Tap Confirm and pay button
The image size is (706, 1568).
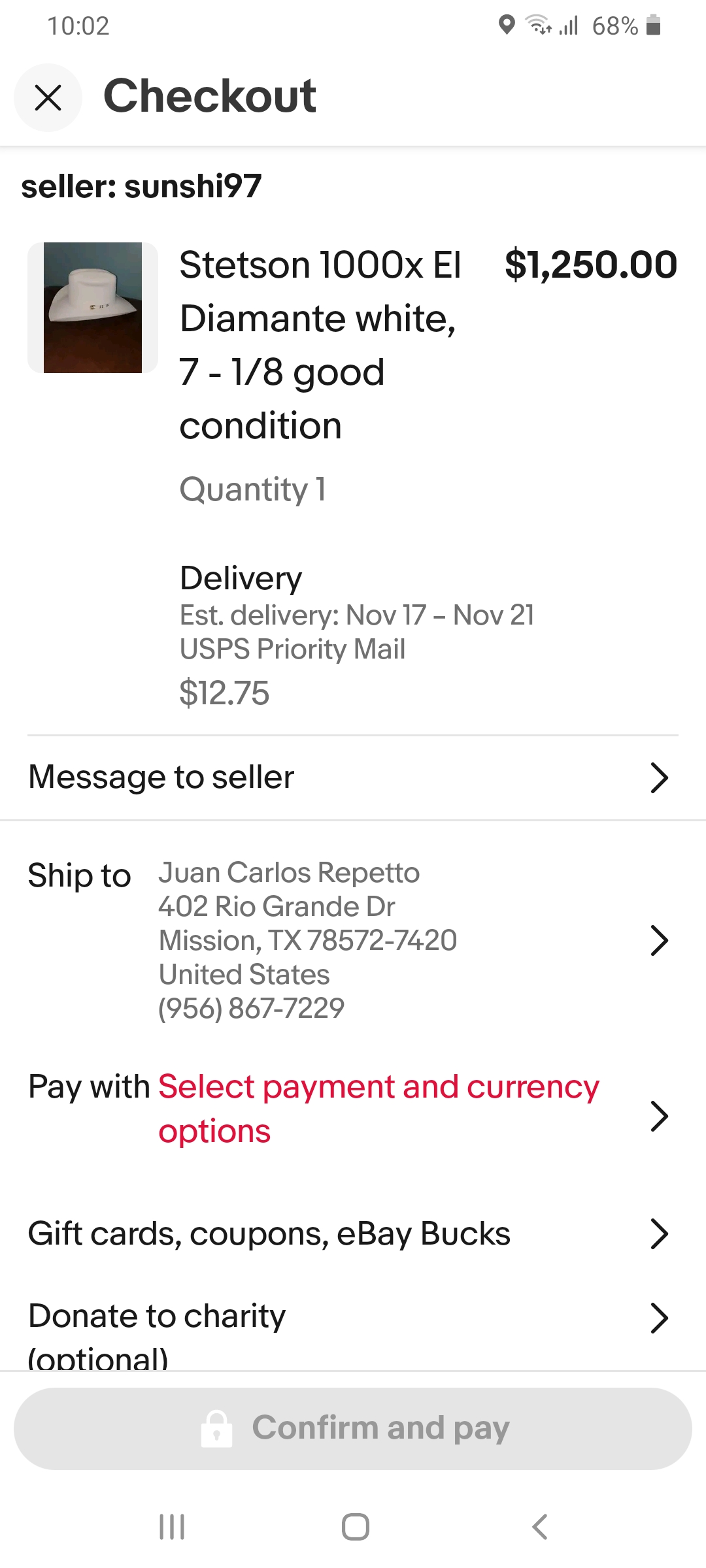click(353, 1428)
